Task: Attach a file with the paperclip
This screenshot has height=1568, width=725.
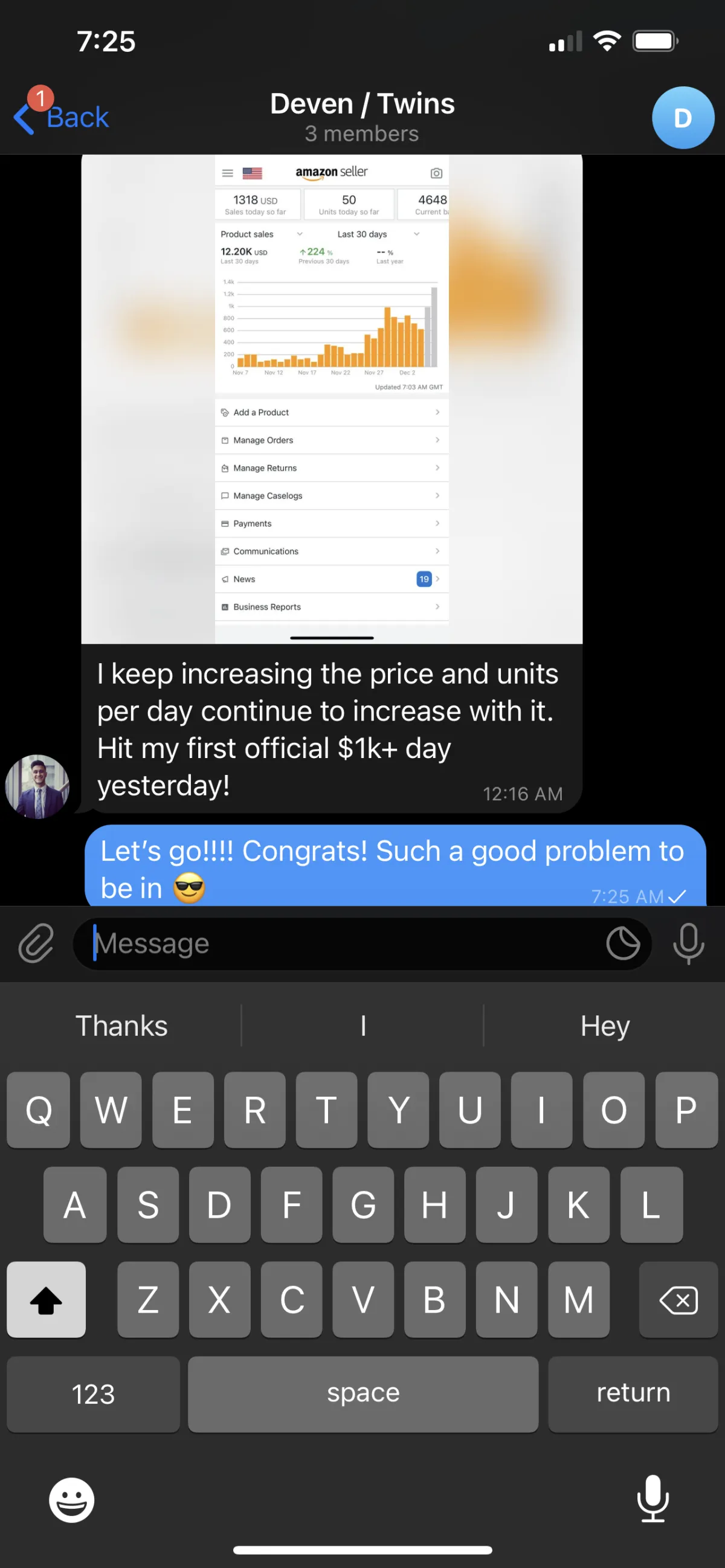Action: click(x=36, y=943)
